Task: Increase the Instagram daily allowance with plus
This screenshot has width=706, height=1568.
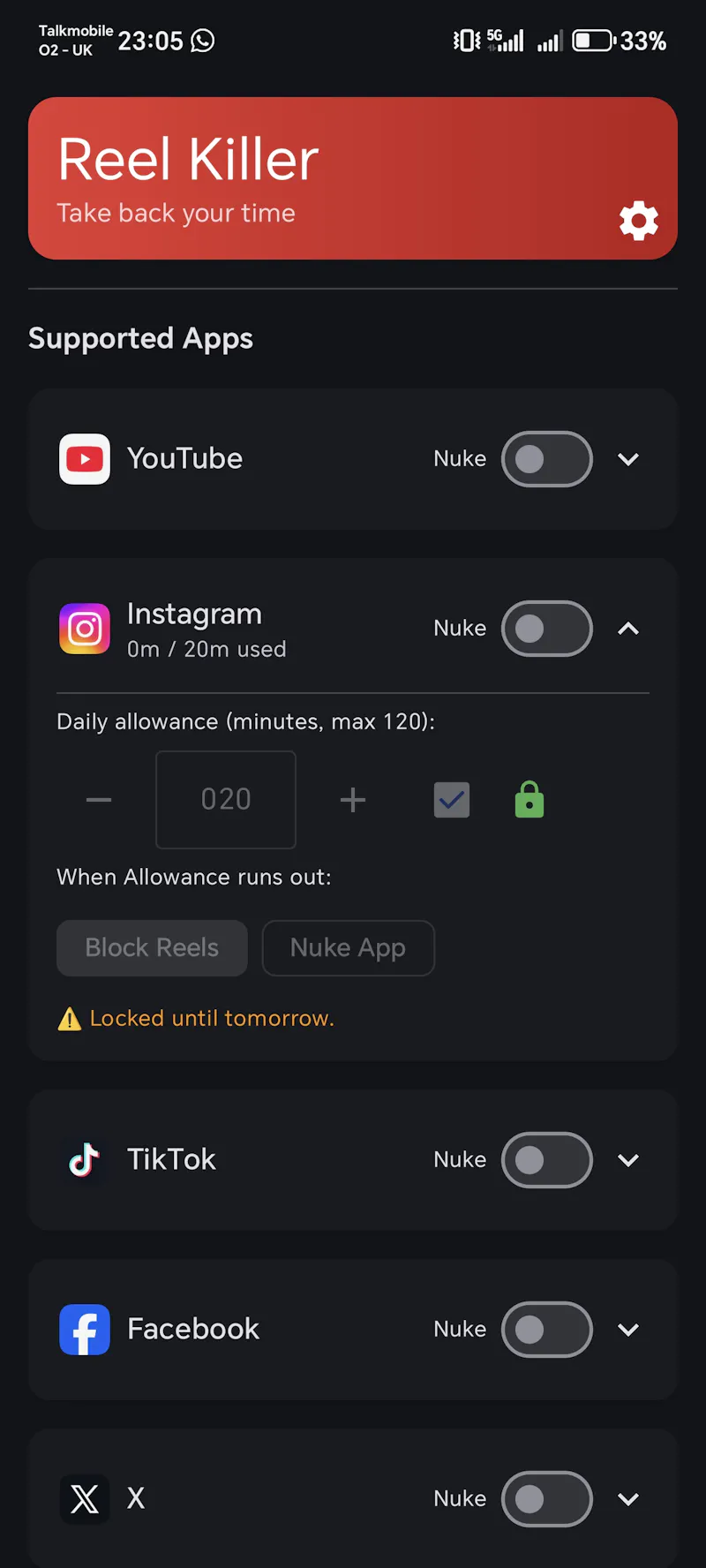Action: pyautogui.click(x=353, y=800)
